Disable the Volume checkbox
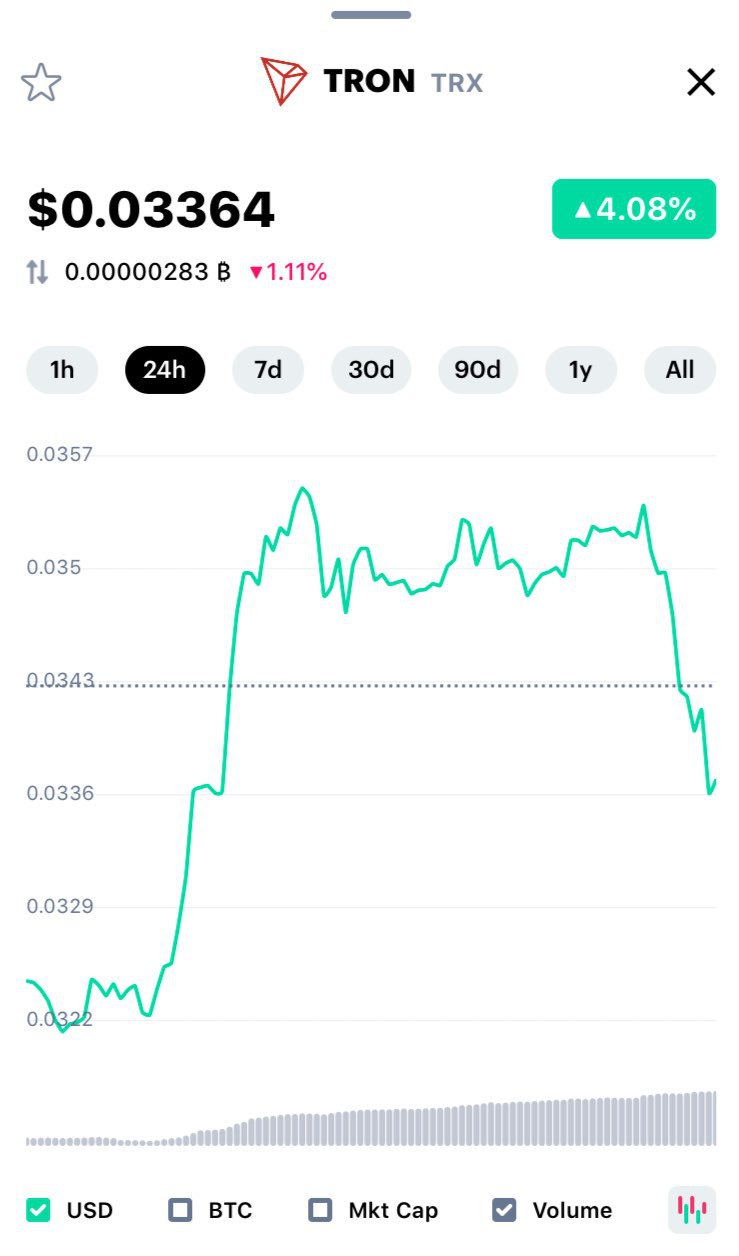The image size is (739, 1256). click(505, 1210)
